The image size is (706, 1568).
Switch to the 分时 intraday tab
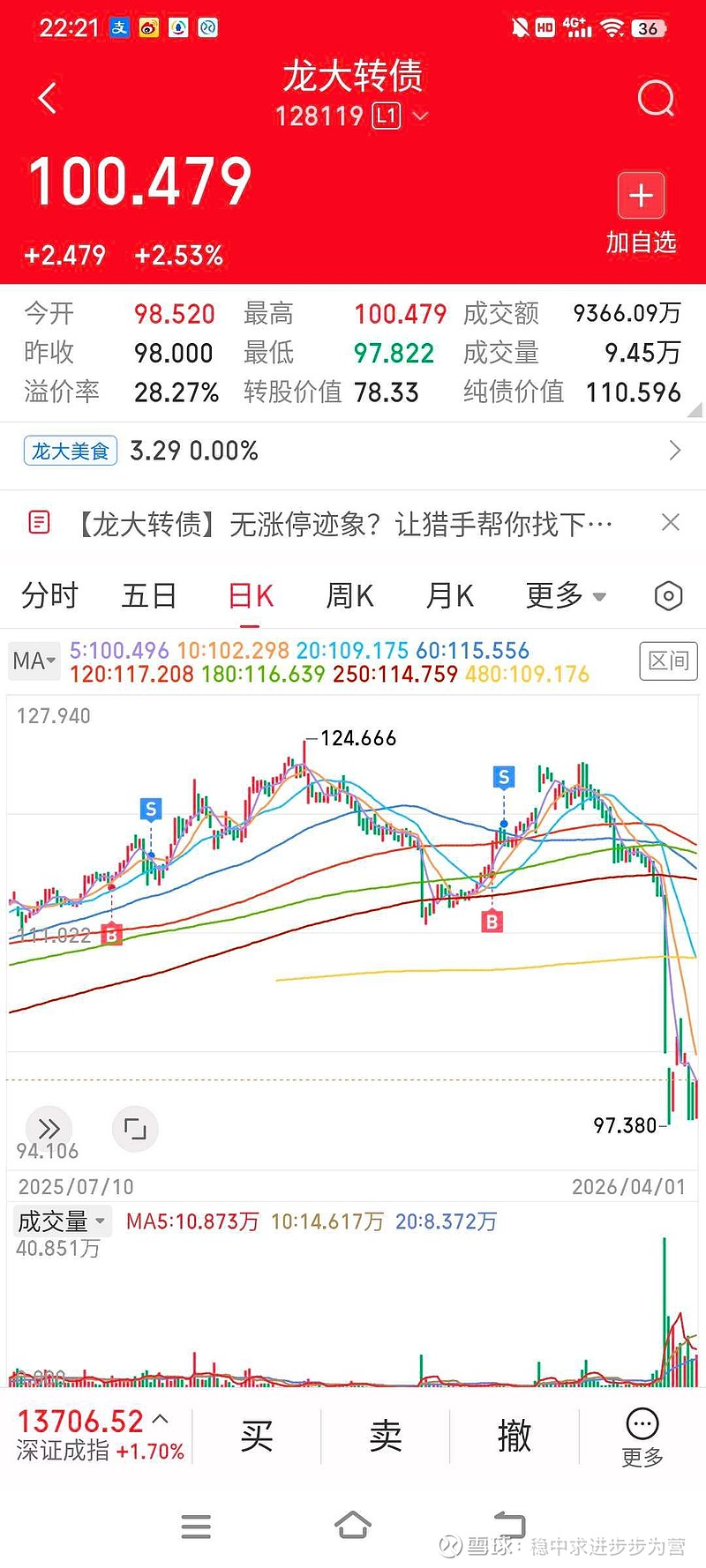49,596
